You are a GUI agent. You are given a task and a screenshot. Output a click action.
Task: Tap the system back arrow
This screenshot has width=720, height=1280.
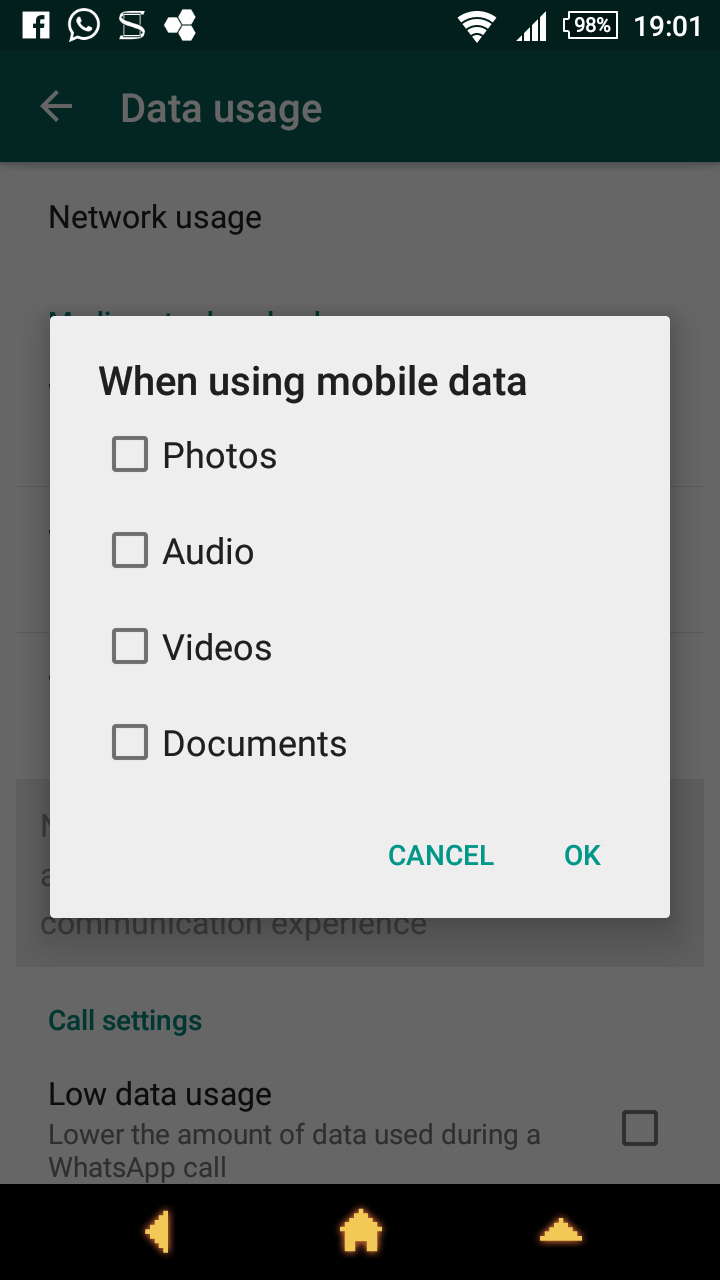click(x=158, y=1231)
